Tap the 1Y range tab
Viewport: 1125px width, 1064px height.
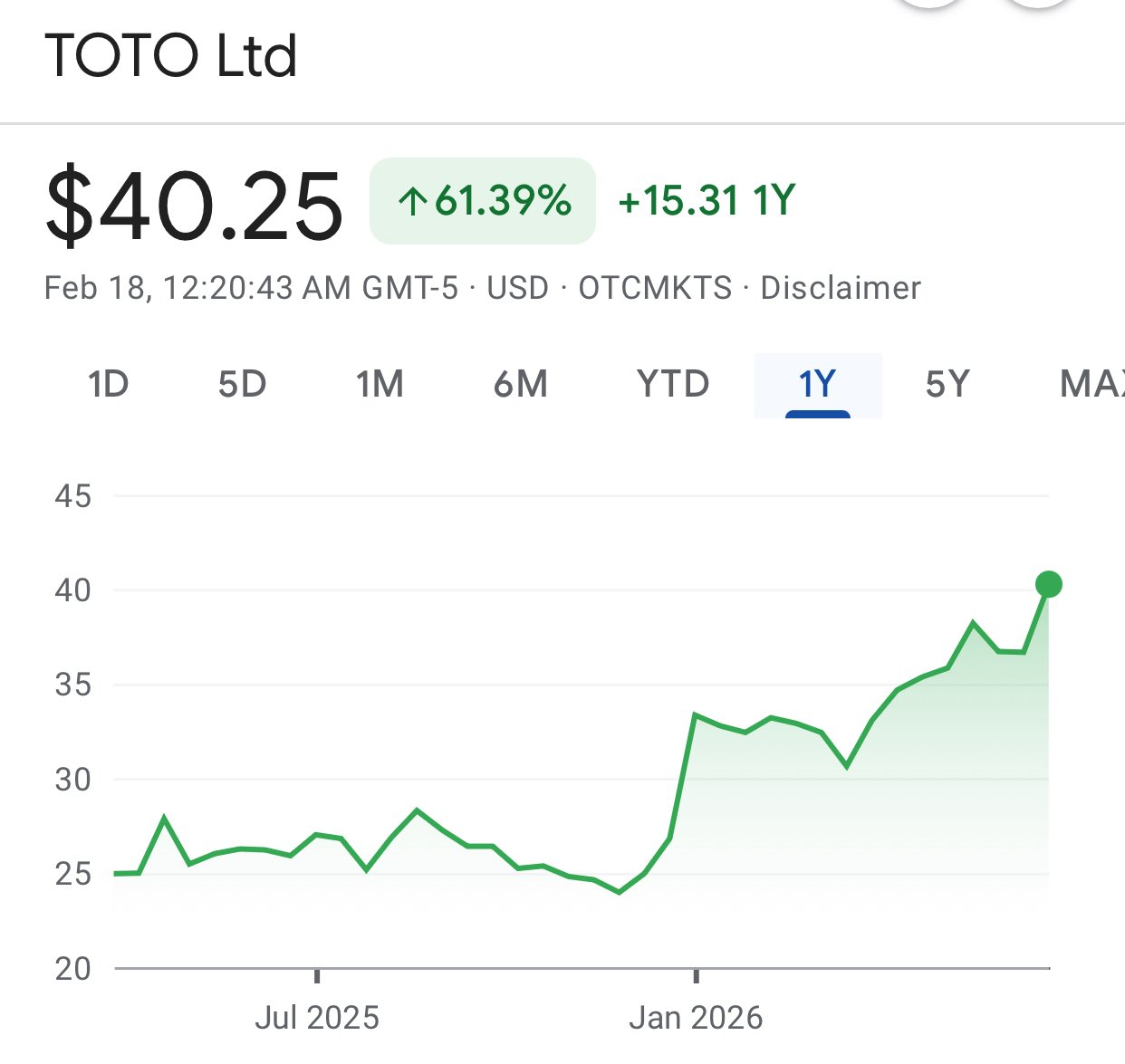pyautogui.click(x=817, y=384)
